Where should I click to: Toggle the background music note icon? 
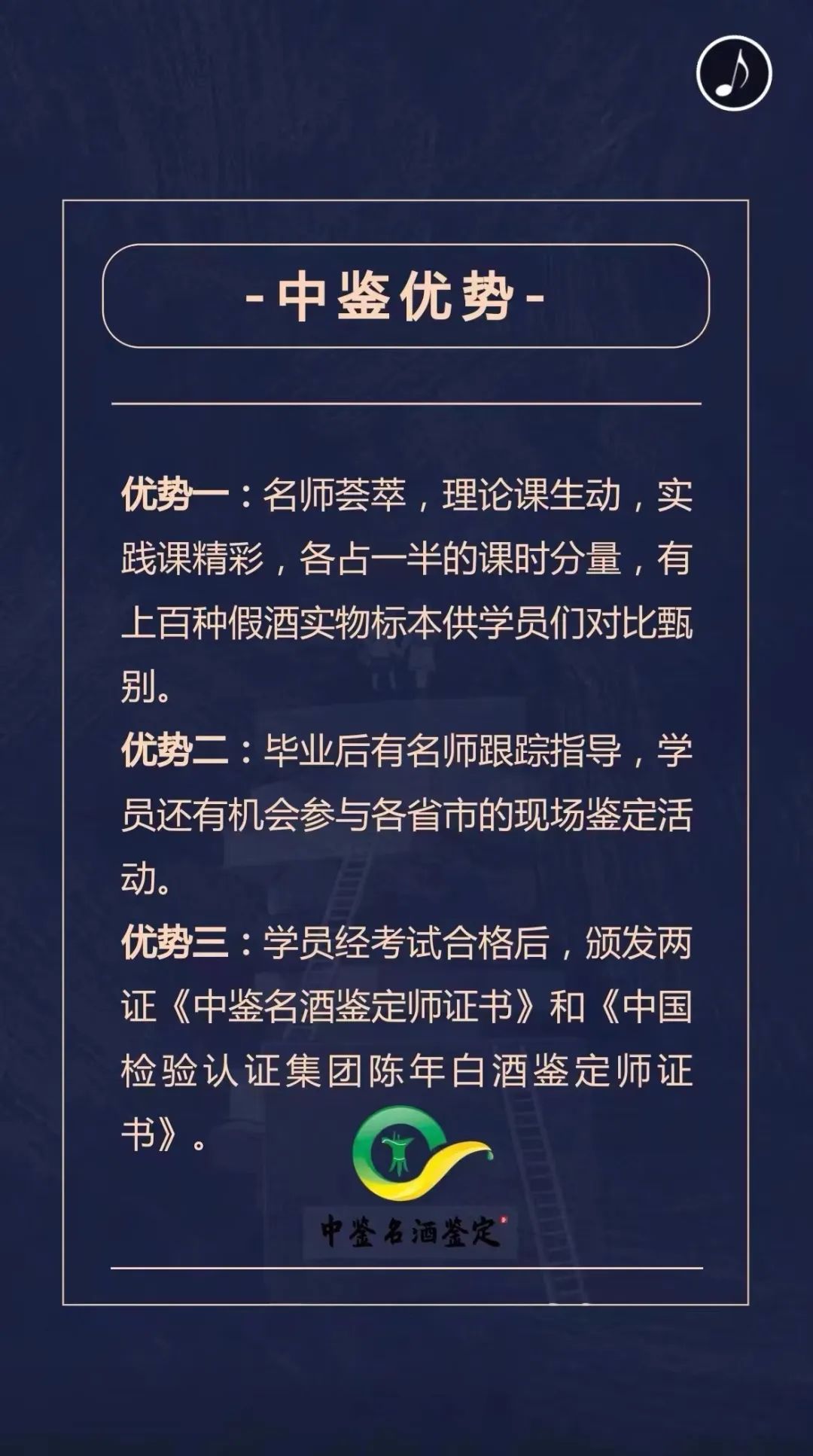coord(734,73)
